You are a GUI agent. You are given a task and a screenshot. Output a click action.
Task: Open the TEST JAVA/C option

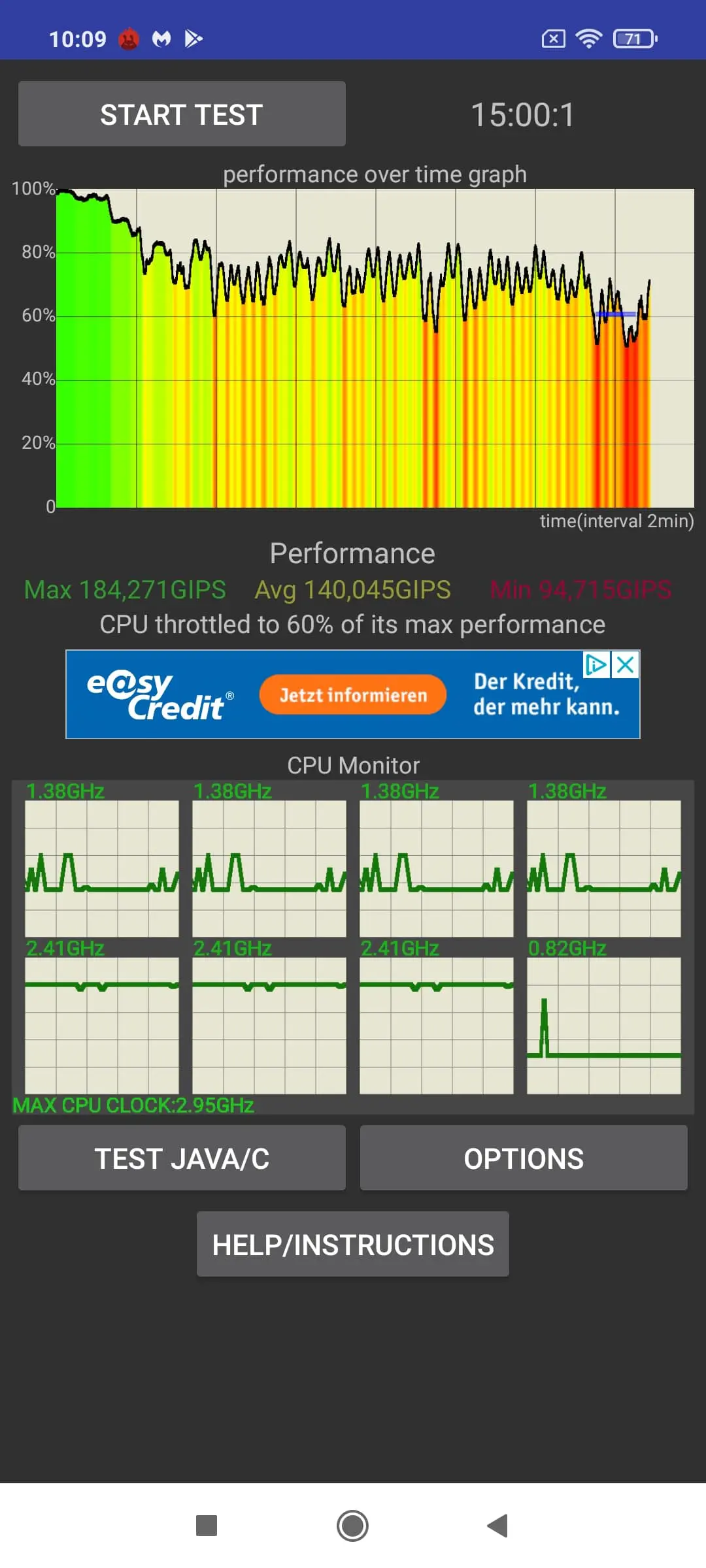[182, 1158]
